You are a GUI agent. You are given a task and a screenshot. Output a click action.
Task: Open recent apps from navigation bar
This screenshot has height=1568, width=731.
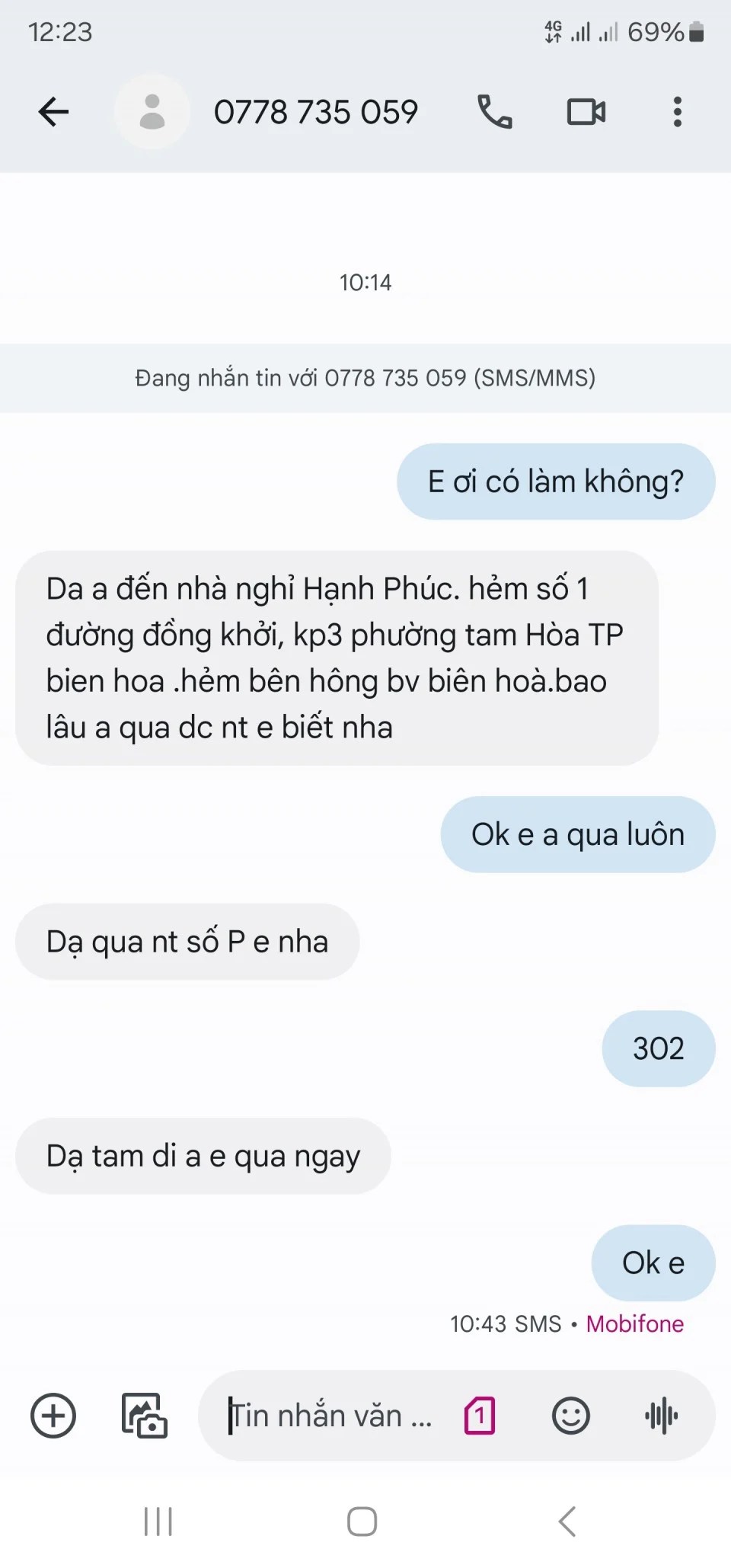[158, 1522]
